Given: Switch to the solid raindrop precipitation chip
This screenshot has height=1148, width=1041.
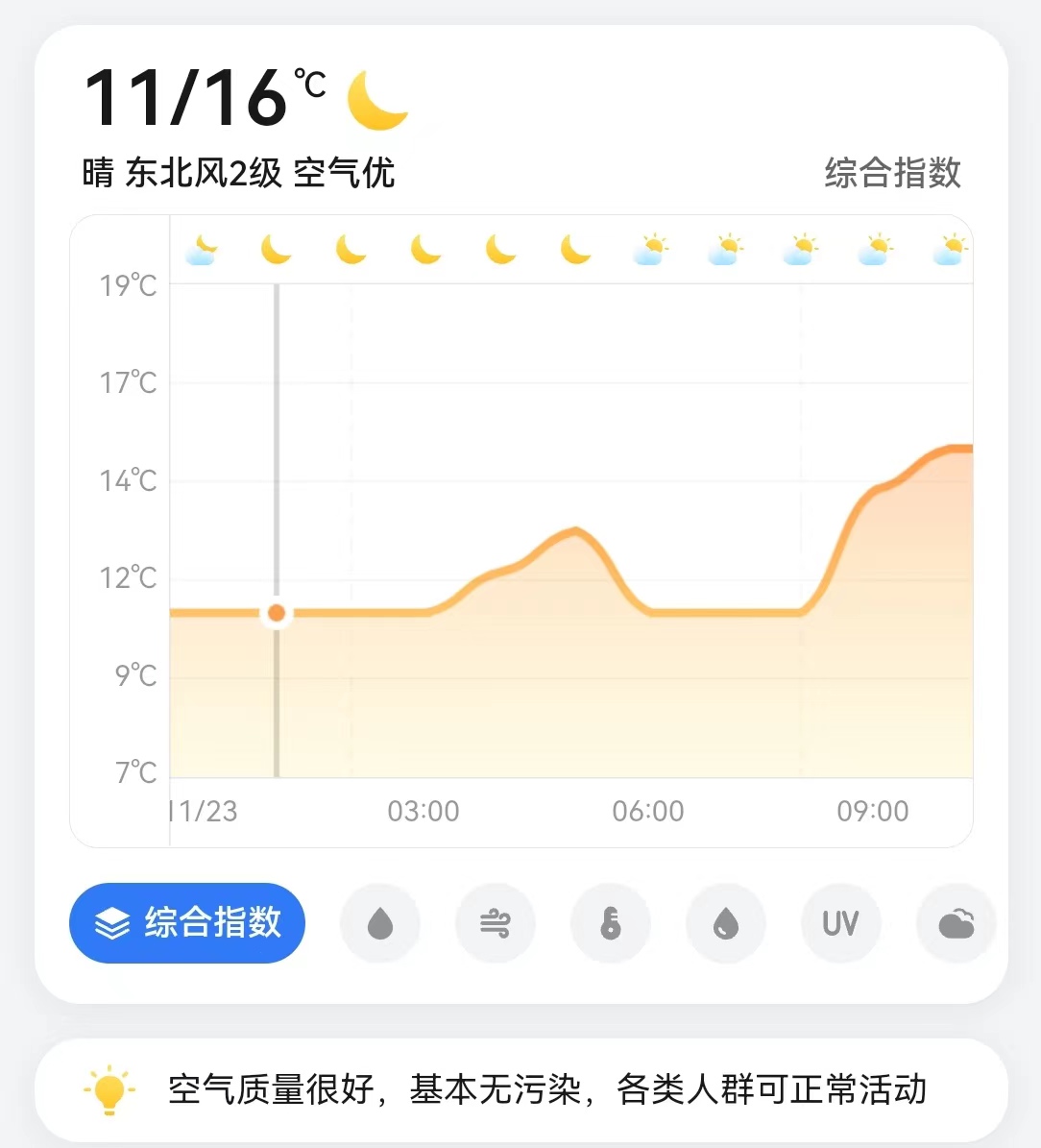Looking at the screenshot, I should point(380,924).
